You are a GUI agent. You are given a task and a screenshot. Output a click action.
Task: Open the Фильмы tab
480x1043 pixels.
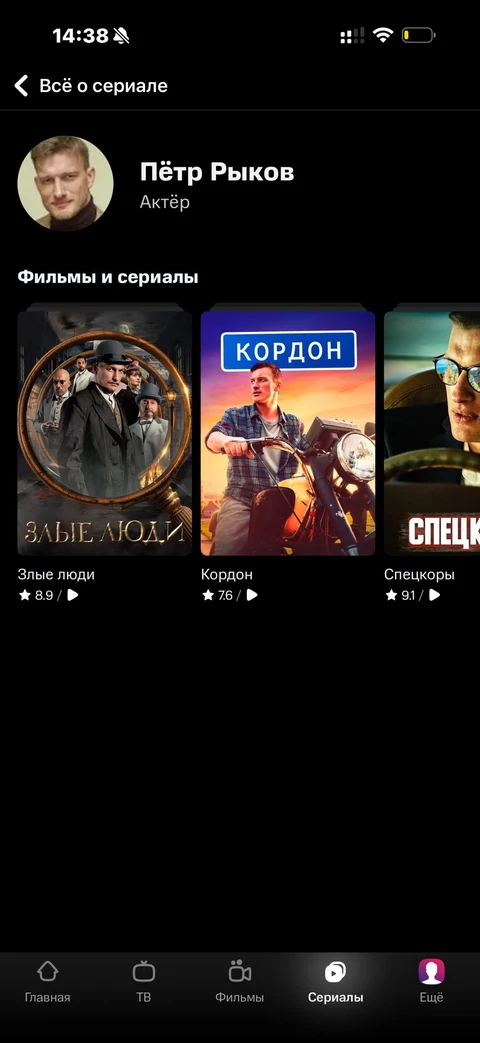point(239,981)
